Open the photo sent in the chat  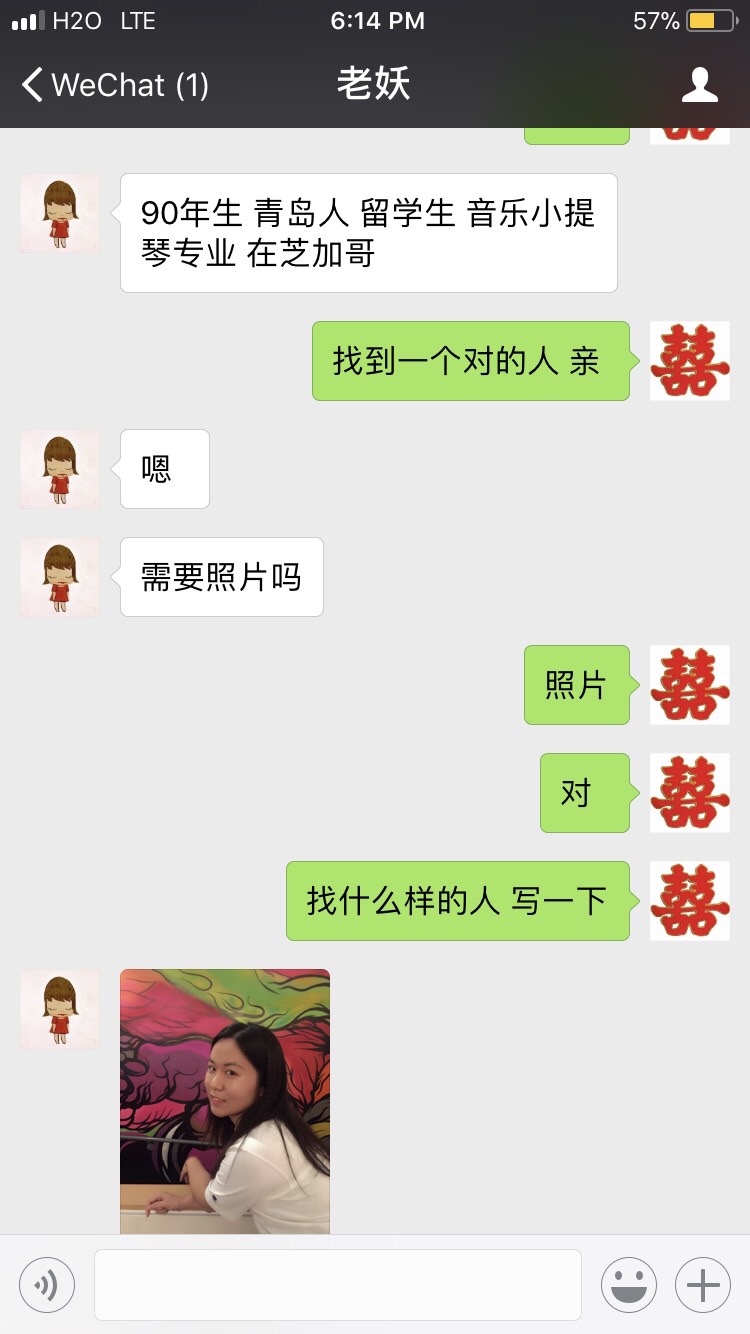point(225,1100)
